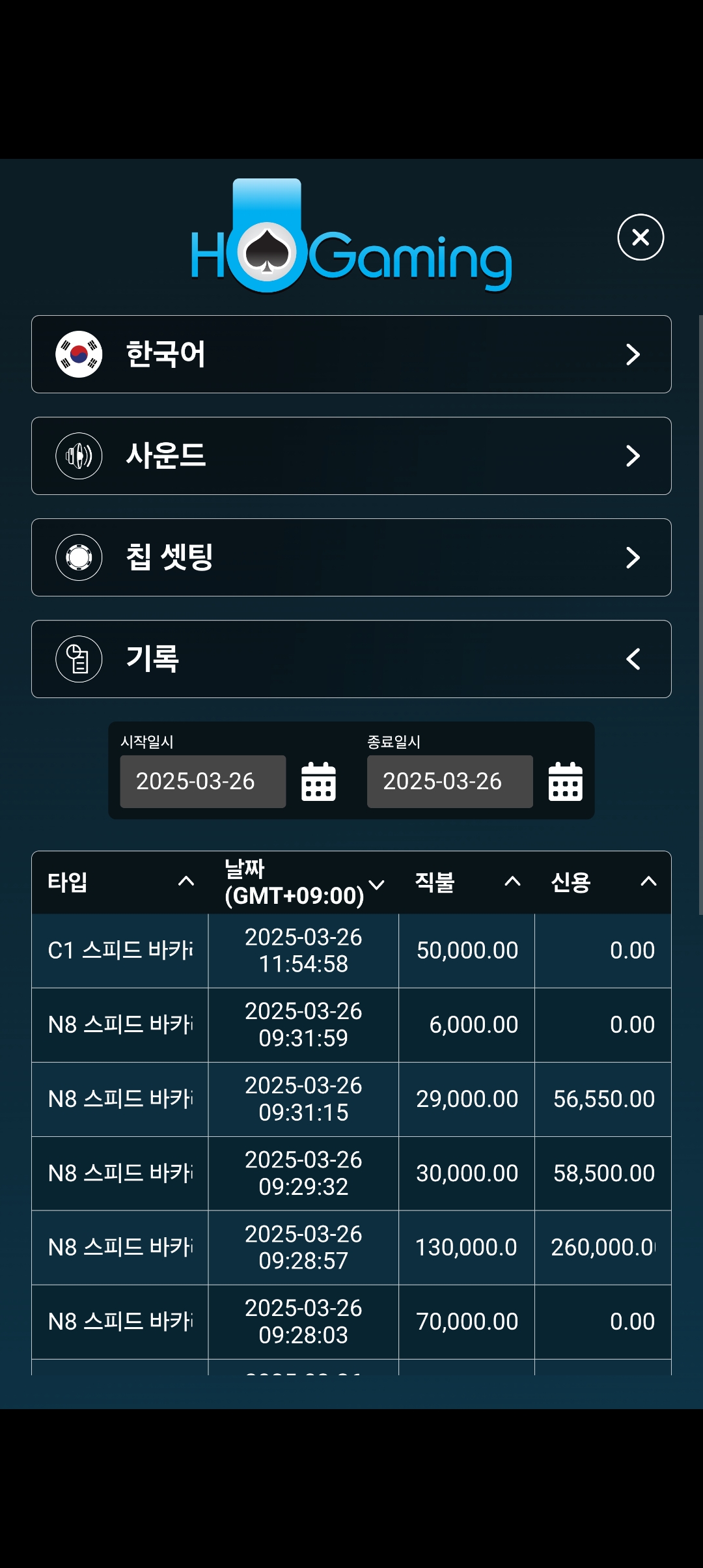Open the 사운드 sound settings row
This screenshot has width=703, height=1568.
(x=351, y=456)
